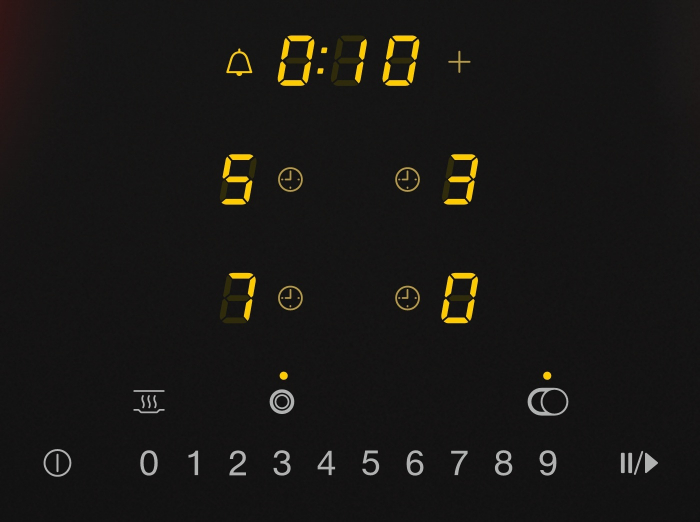Activate the keep-warm function icon
Screen dimensions: 700x522
(x=149, y=402)
